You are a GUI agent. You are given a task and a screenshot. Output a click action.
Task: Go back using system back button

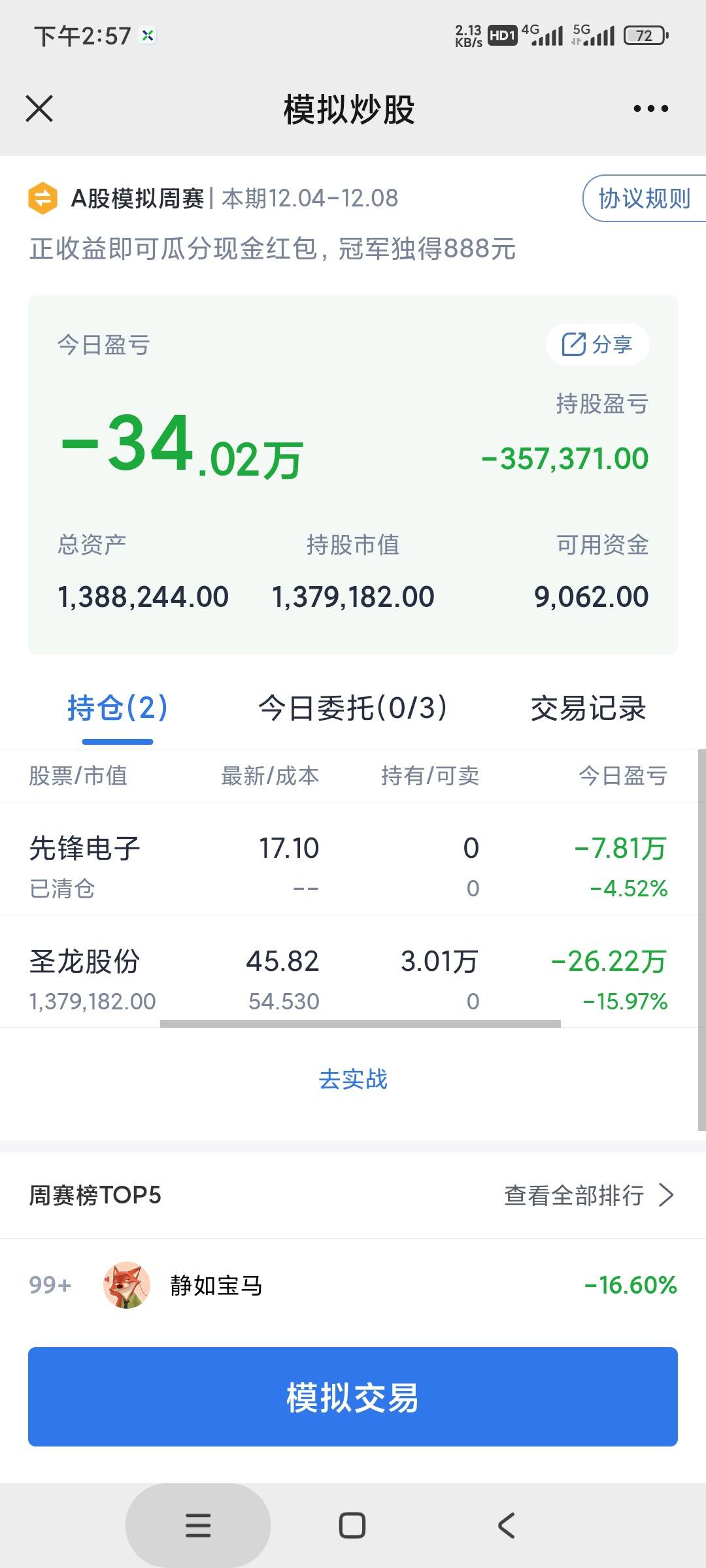[x=507, y=1526]
